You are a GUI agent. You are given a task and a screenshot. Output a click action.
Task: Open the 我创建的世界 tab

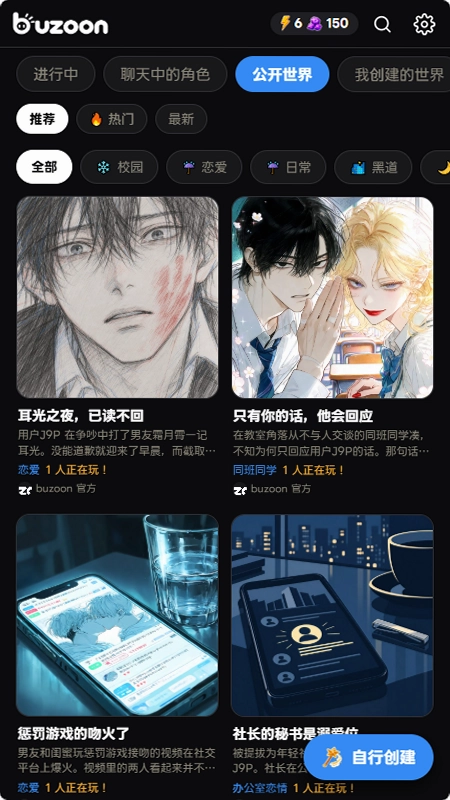pos(394,74)
